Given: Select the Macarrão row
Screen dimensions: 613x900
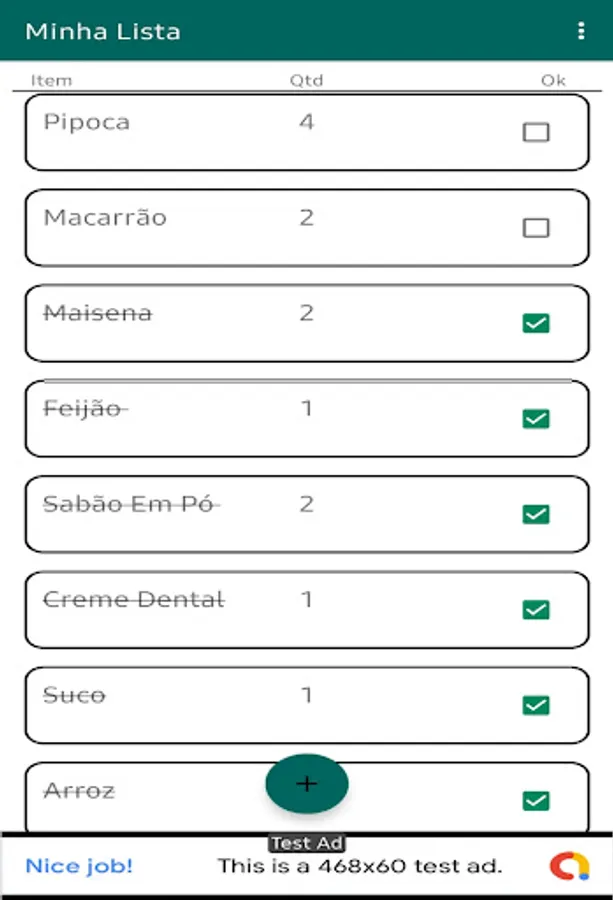Looking at the screenshot, I should pos(200,228).
